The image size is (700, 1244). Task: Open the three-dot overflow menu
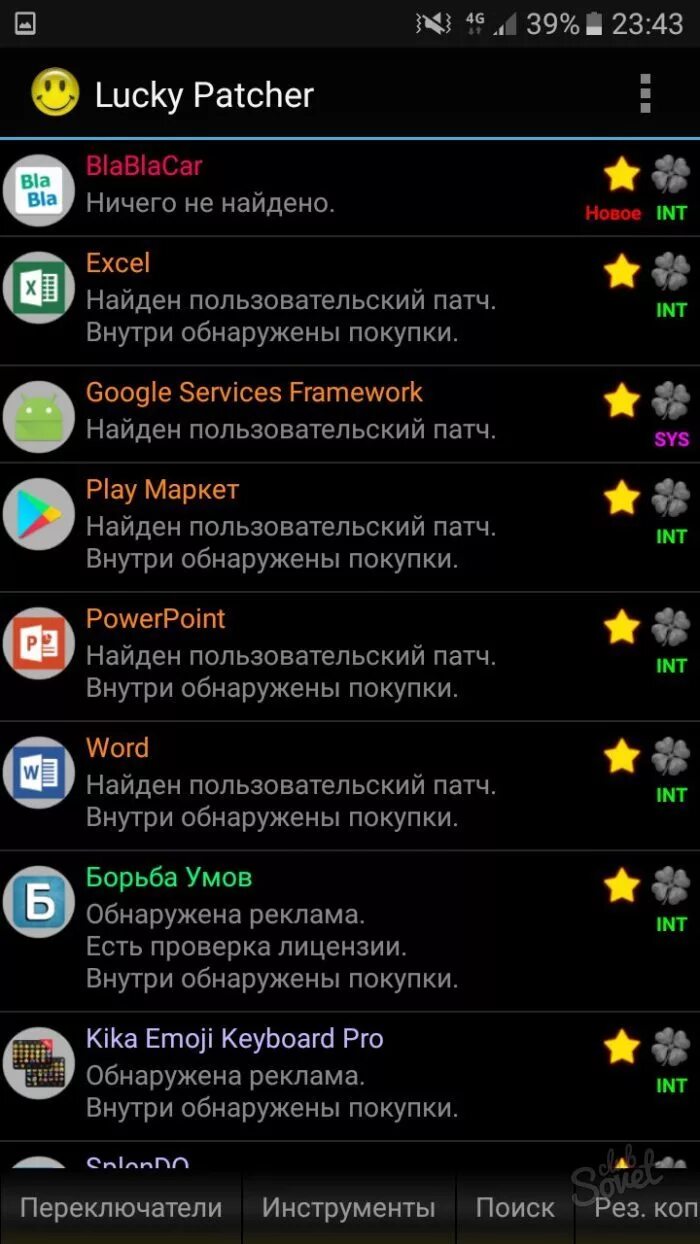[645, 94]
